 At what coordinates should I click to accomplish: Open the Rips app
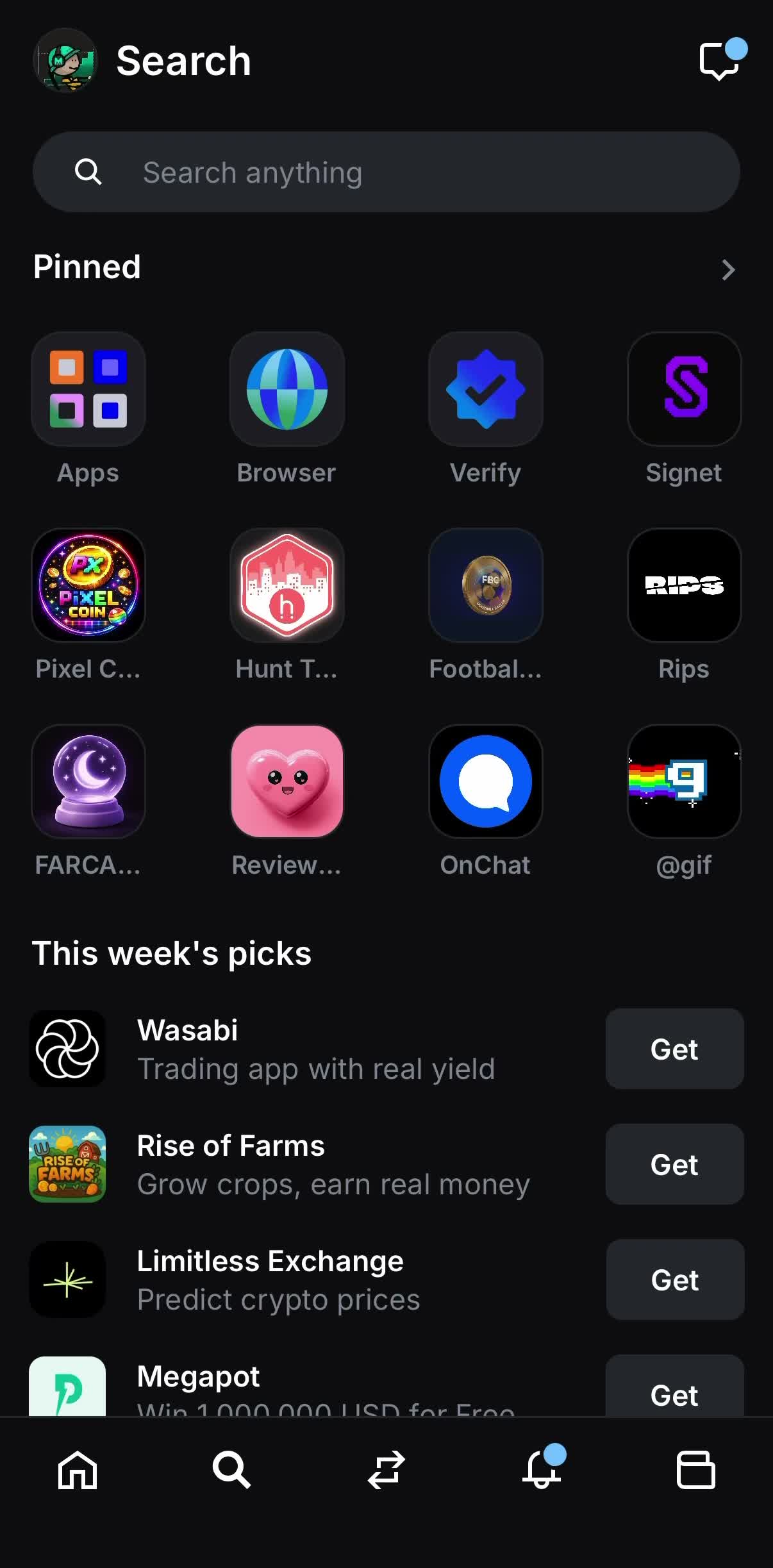(684, 585)
